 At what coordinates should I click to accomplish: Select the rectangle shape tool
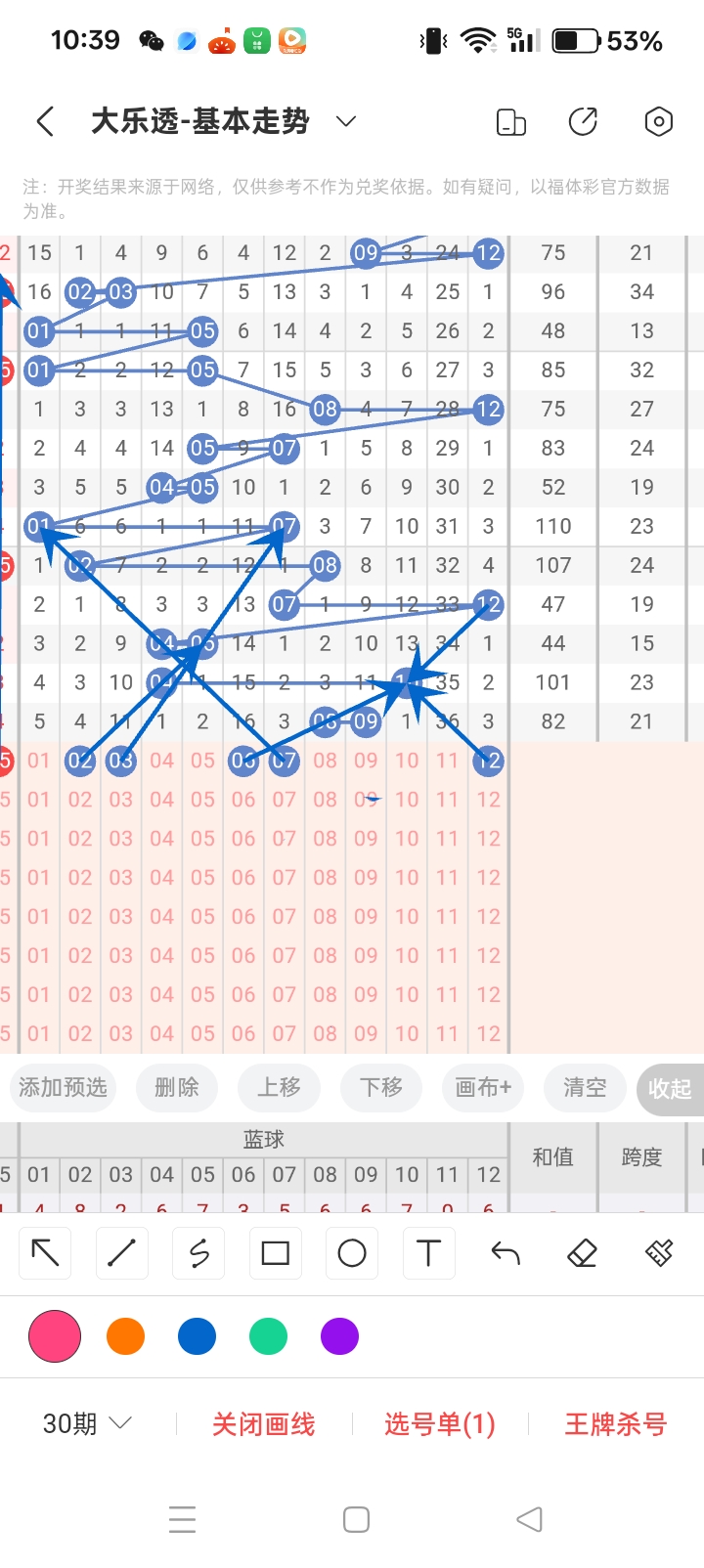[276, 1253]
